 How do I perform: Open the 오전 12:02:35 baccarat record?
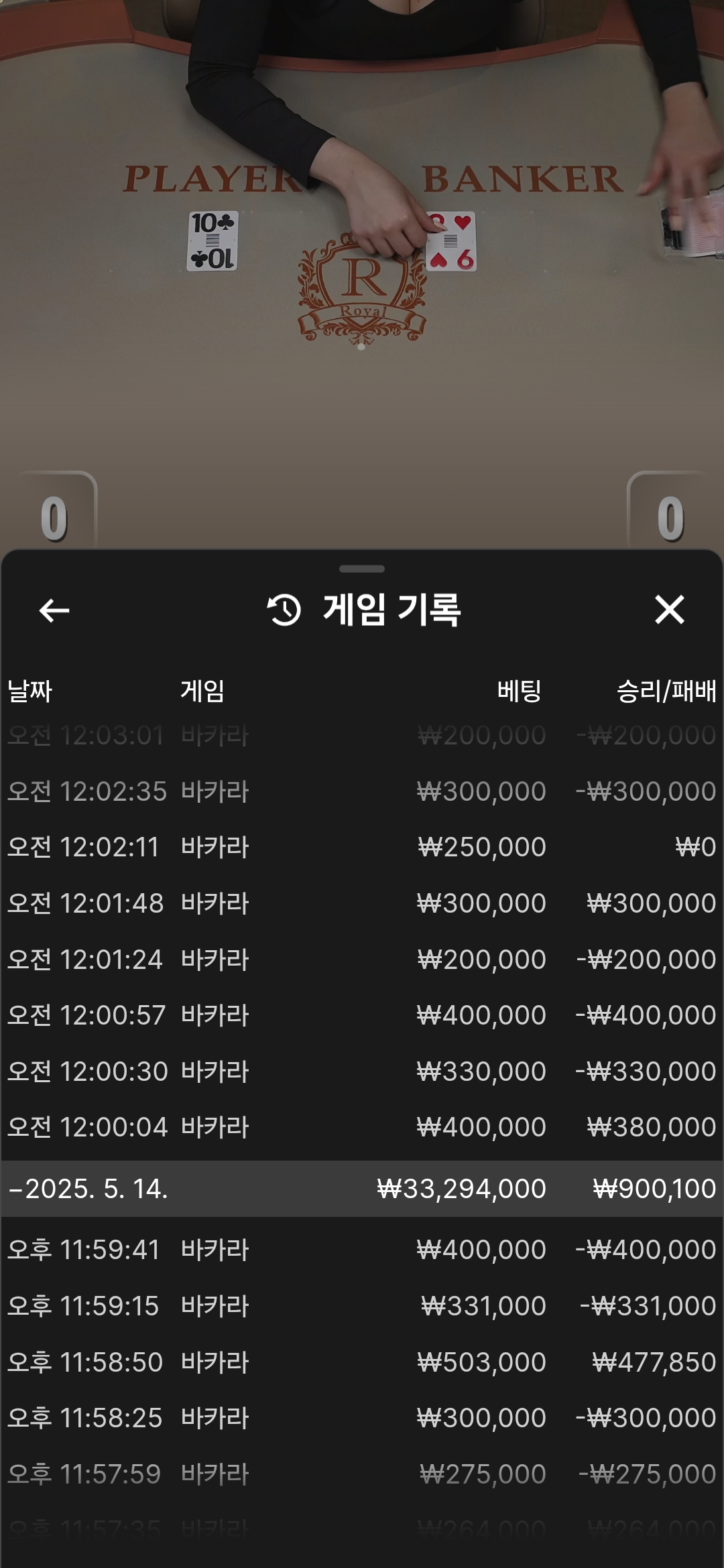click(362, 791)
